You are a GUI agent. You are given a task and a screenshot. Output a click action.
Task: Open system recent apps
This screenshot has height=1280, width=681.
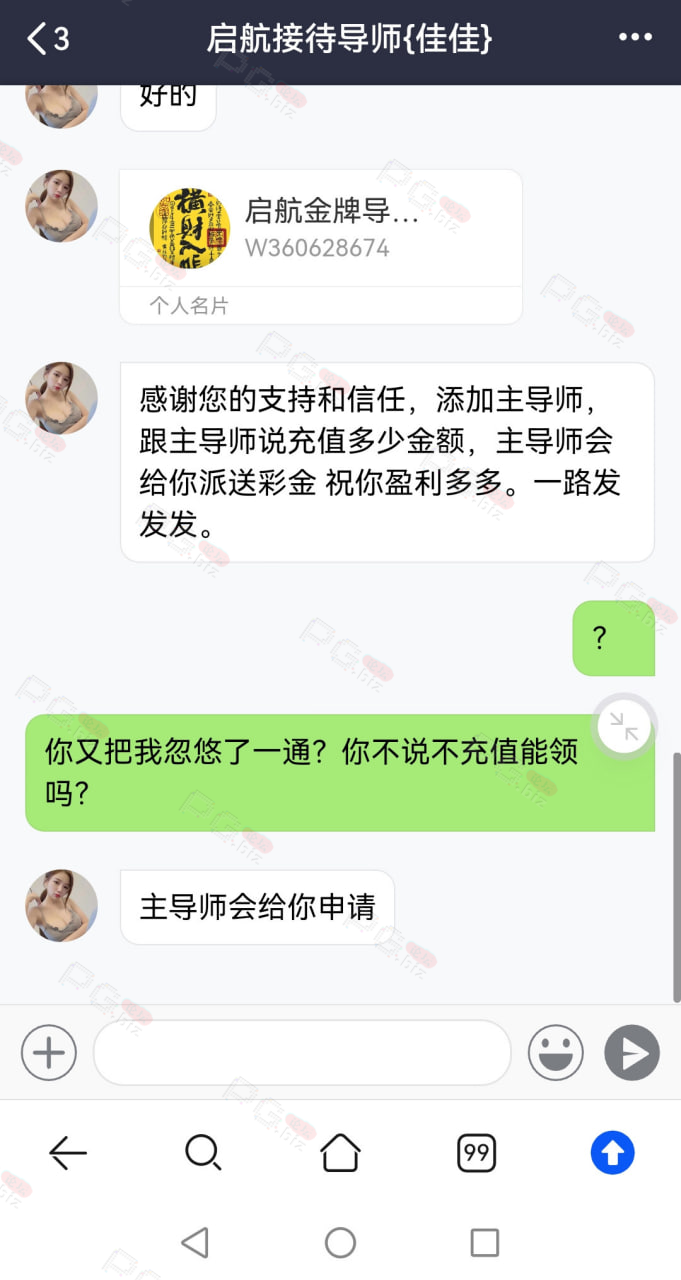pyautogui.click(x=485, y=1243)
